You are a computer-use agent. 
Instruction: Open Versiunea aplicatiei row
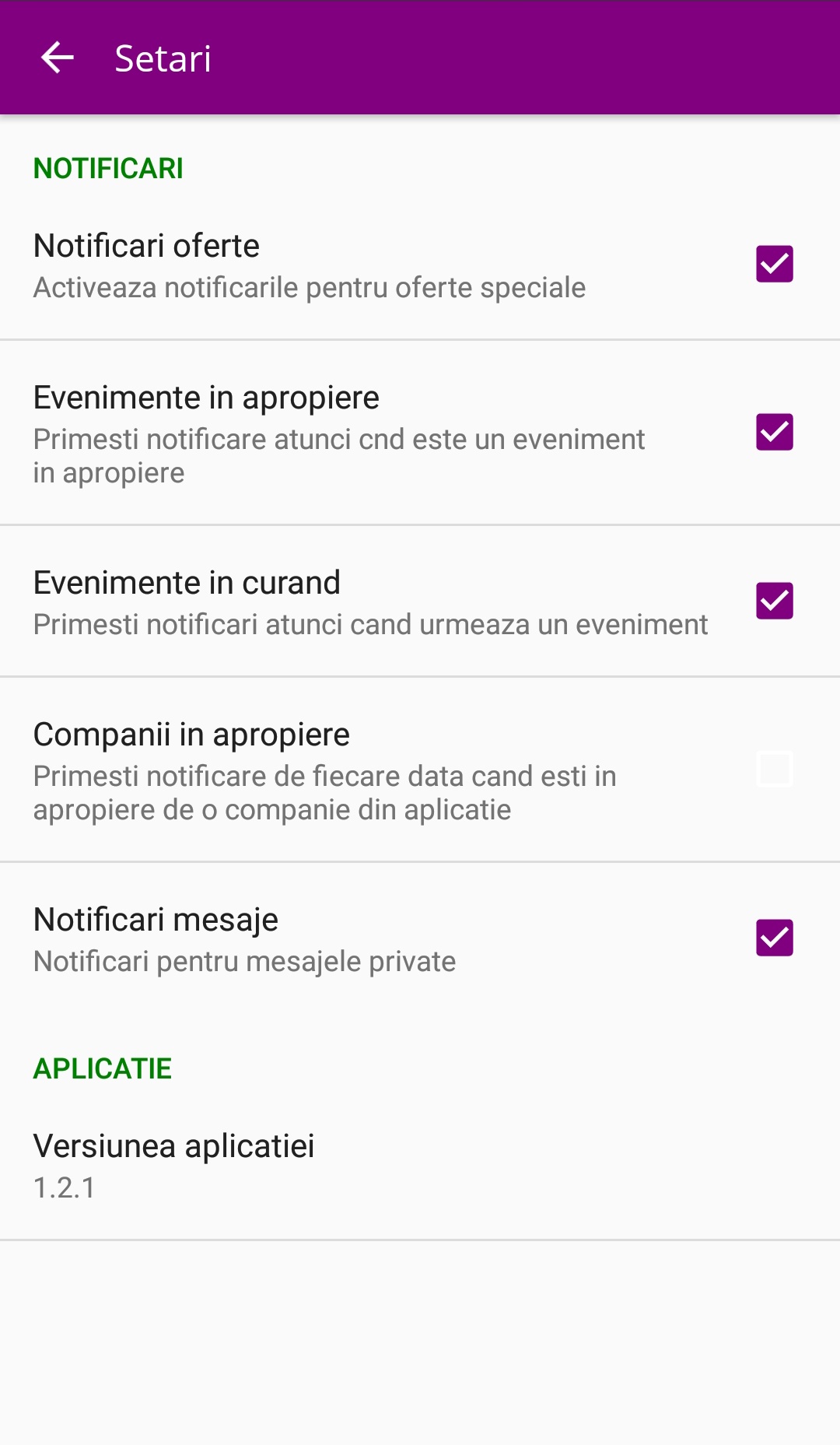click(420, 1166)
